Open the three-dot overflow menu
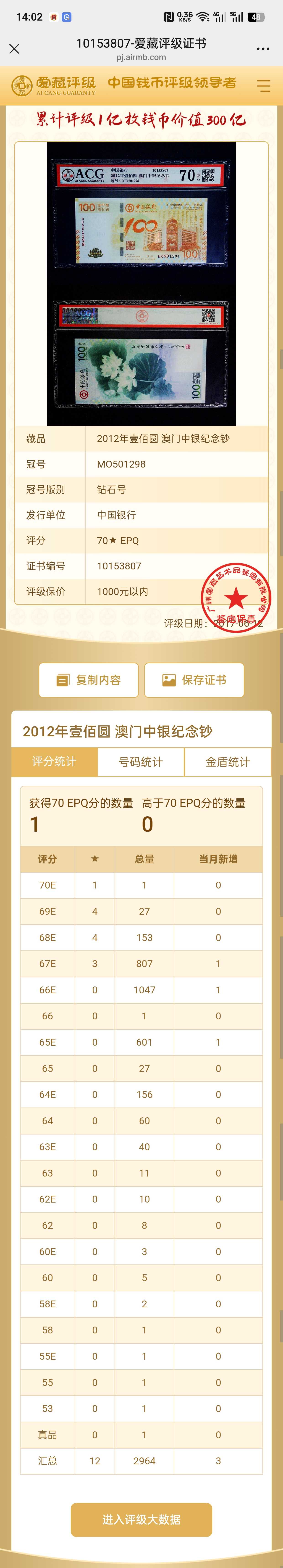 [x=263, y=49]
